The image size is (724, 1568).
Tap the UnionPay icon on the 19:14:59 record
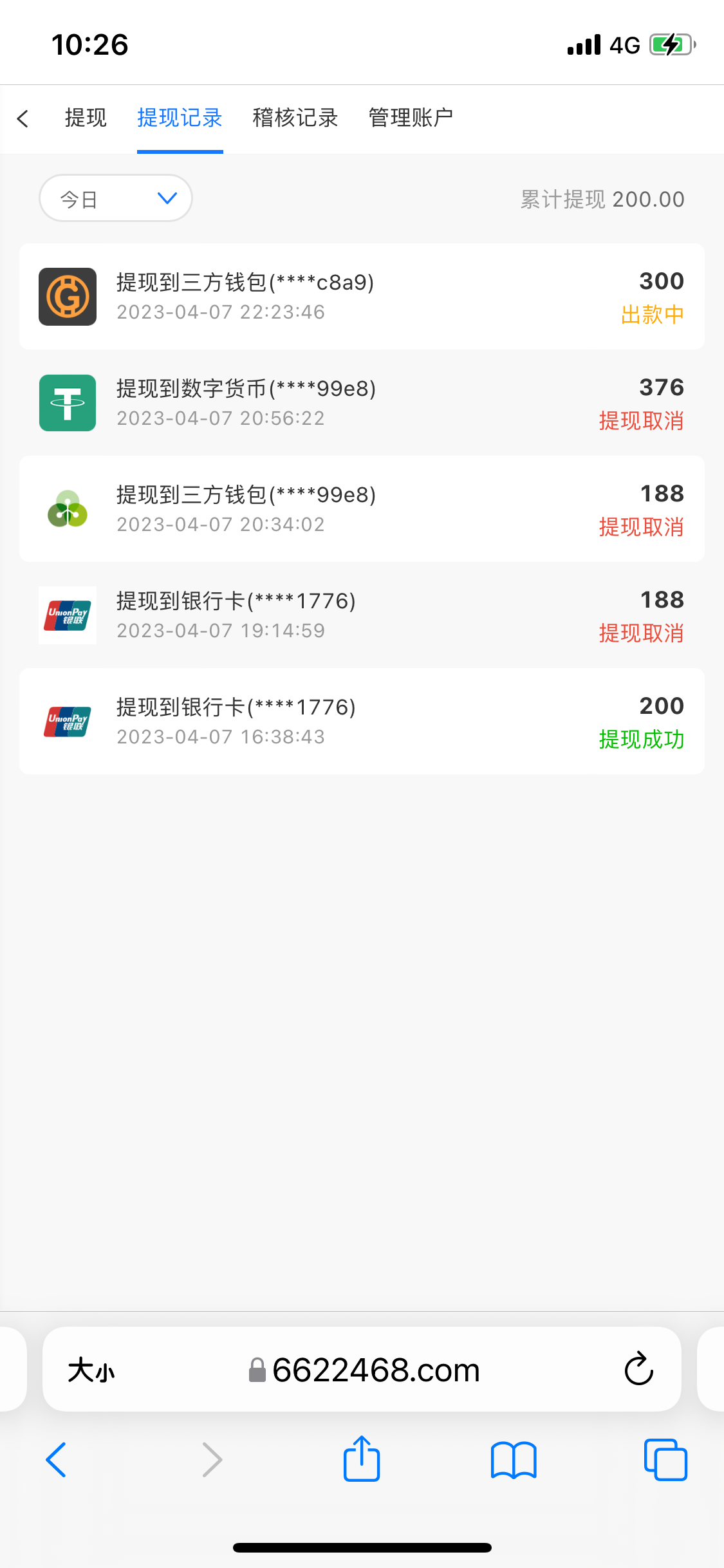click(x=67, y=615)
